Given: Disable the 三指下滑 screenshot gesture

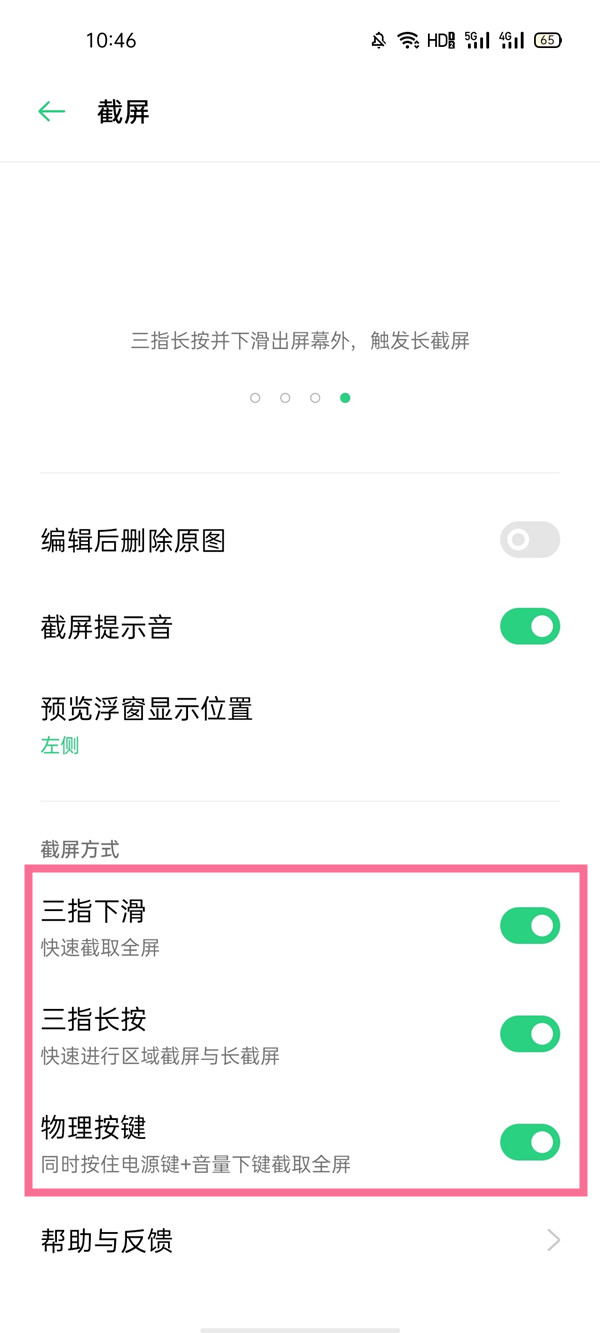Looking at the screenshot, I should 529,926.
